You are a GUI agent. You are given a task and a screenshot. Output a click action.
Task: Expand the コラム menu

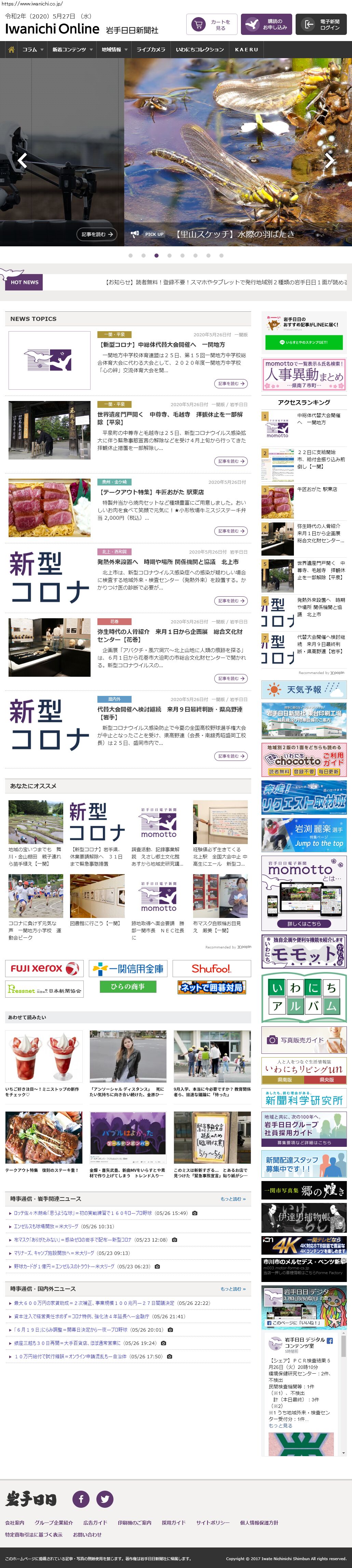coord(33,49)
